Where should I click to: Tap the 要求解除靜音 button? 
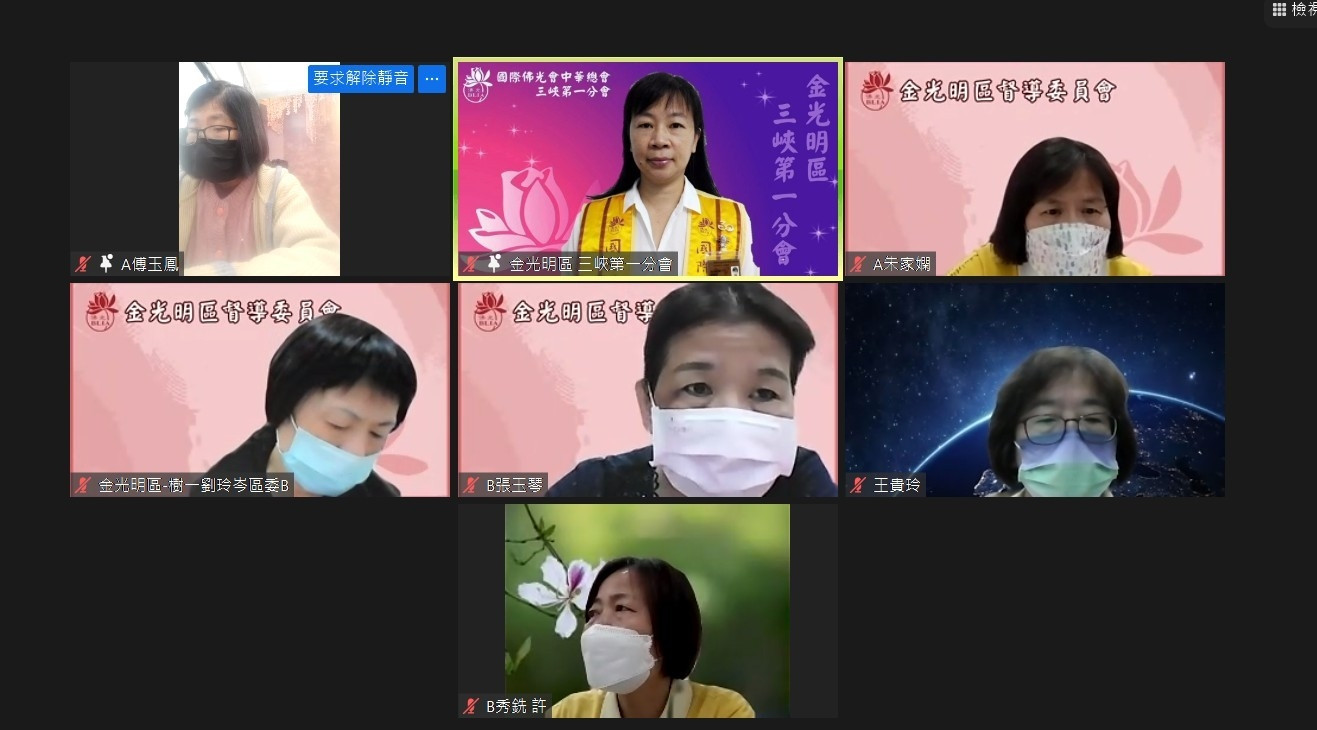pos(360,78)
